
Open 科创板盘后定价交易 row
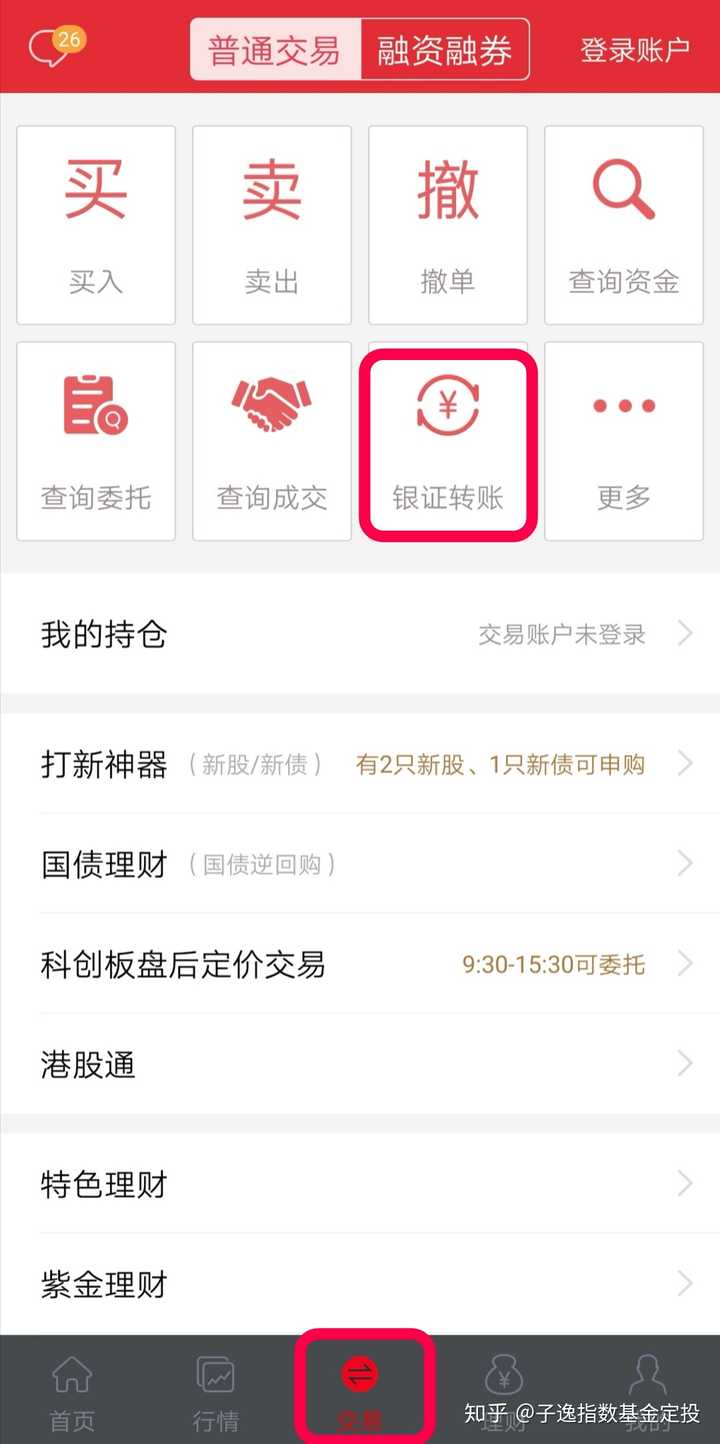pos(360,965)
